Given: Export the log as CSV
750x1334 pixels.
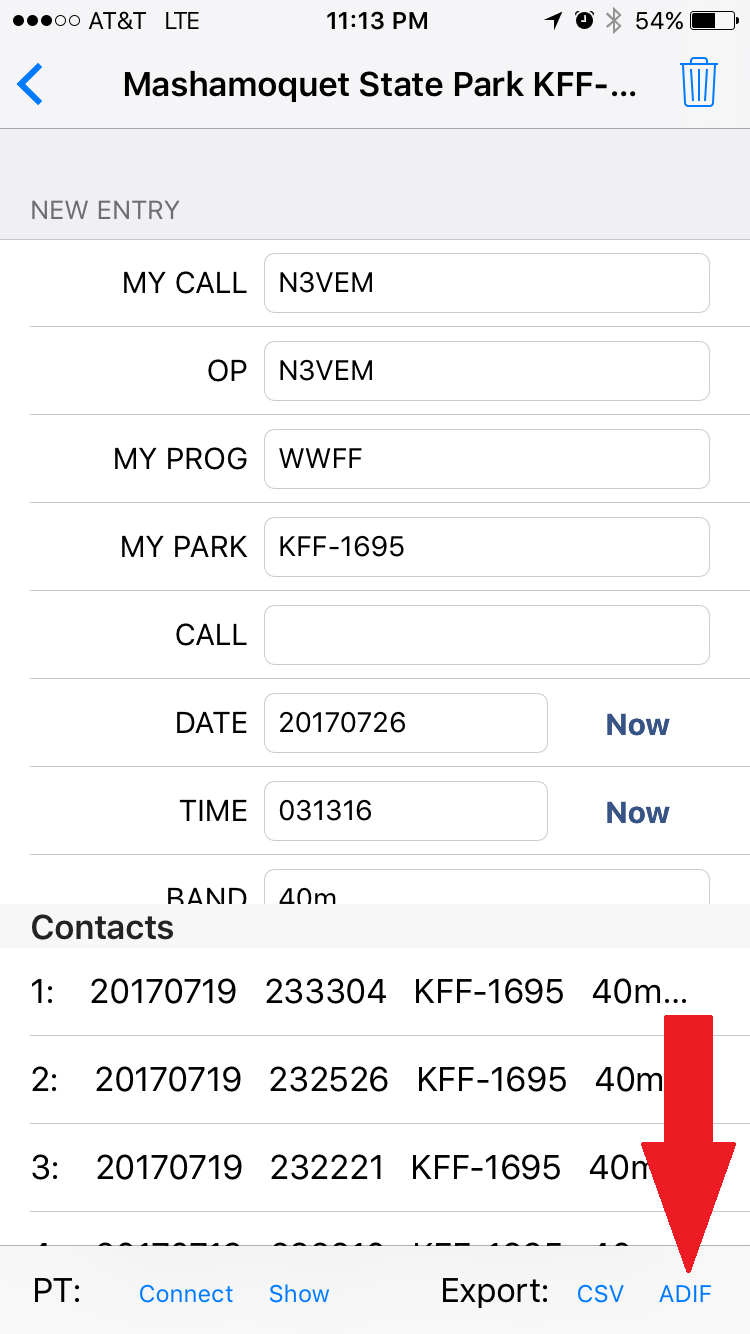Looking at the screenshot, I should pos(601,1293).
